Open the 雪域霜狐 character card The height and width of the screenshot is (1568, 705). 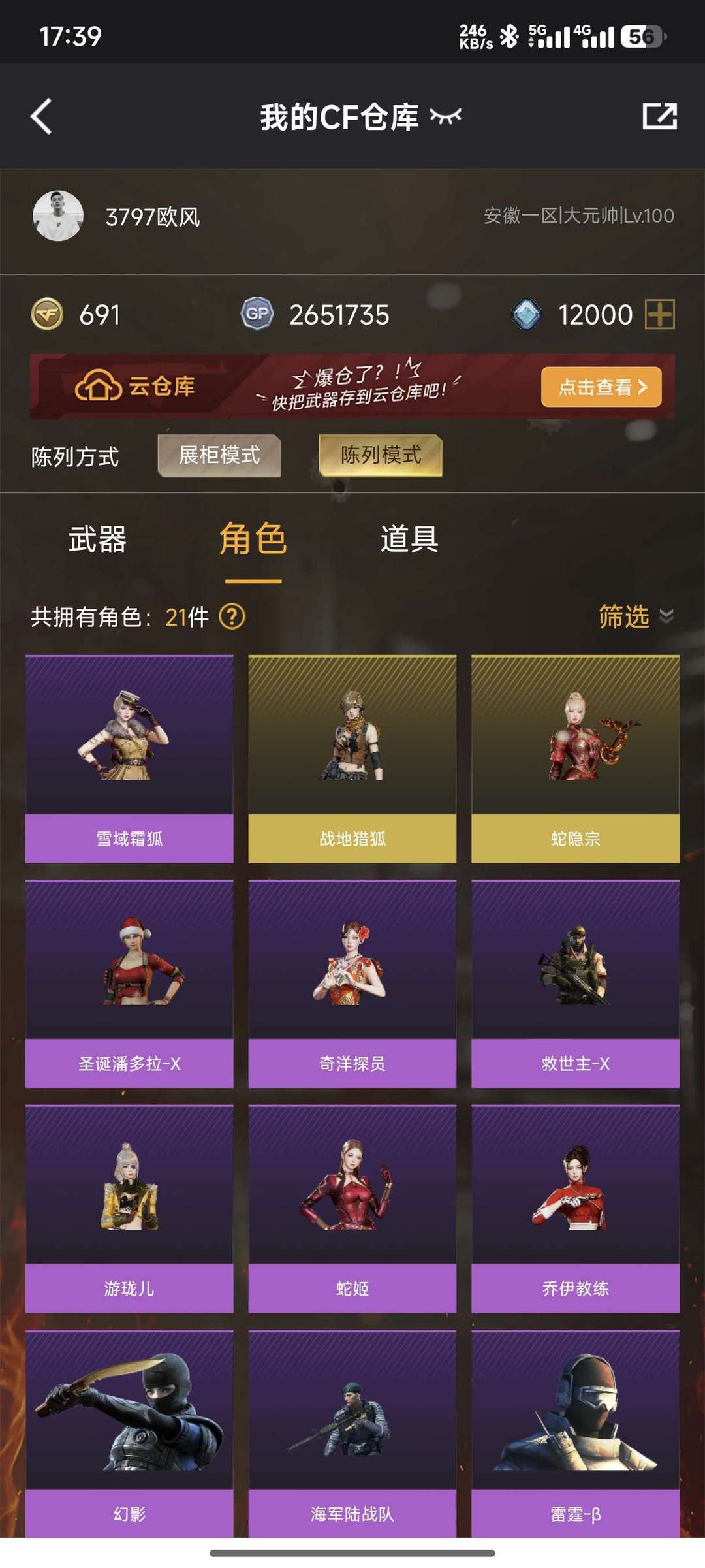tap(129, 759)
